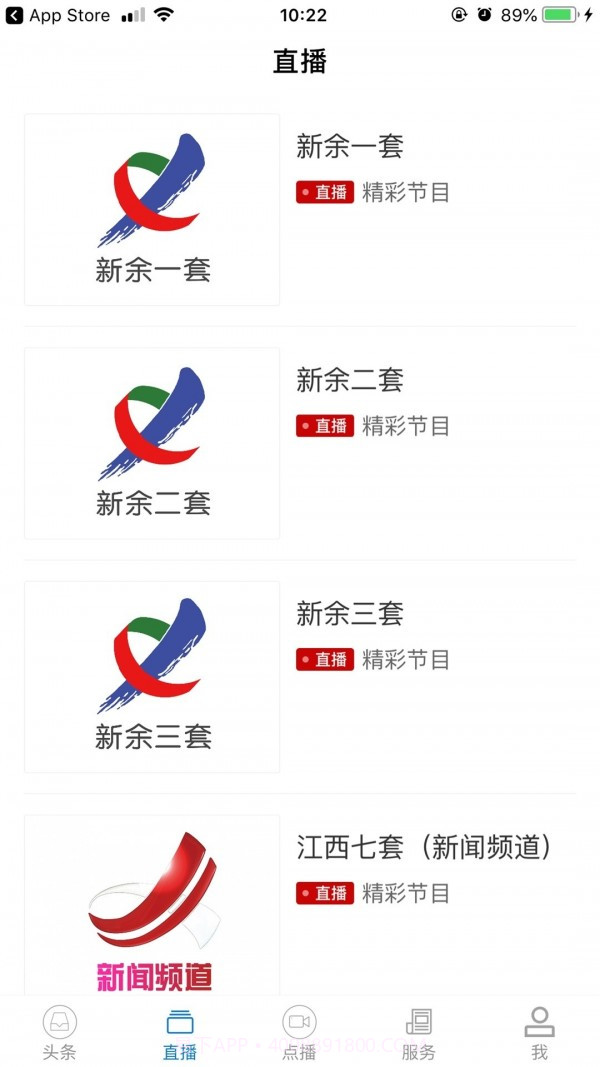Image resolution: width=600 pixels, height=1067 pixels.
Task: Return to App Store via back arrow
Action: tap(15, 15)
